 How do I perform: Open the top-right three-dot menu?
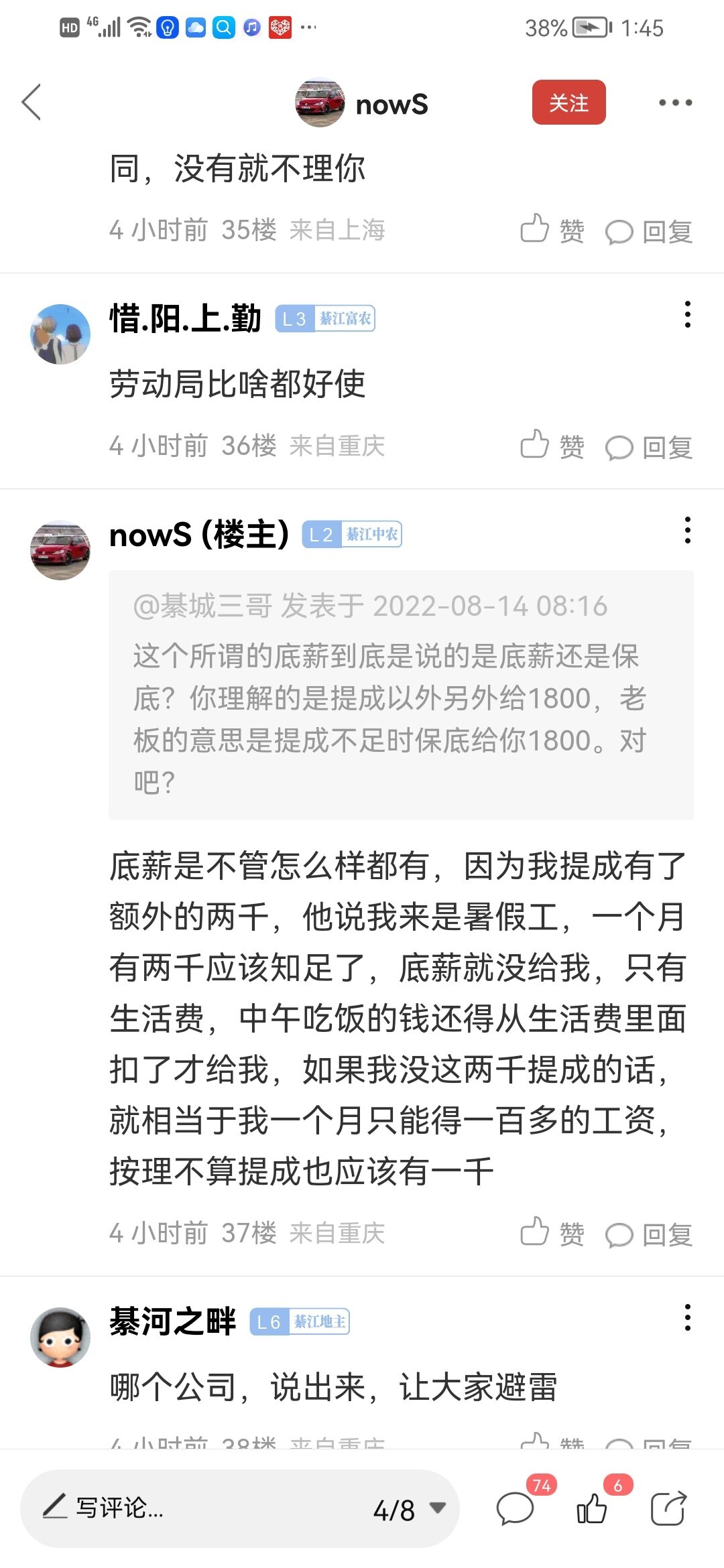click(674, 103)
